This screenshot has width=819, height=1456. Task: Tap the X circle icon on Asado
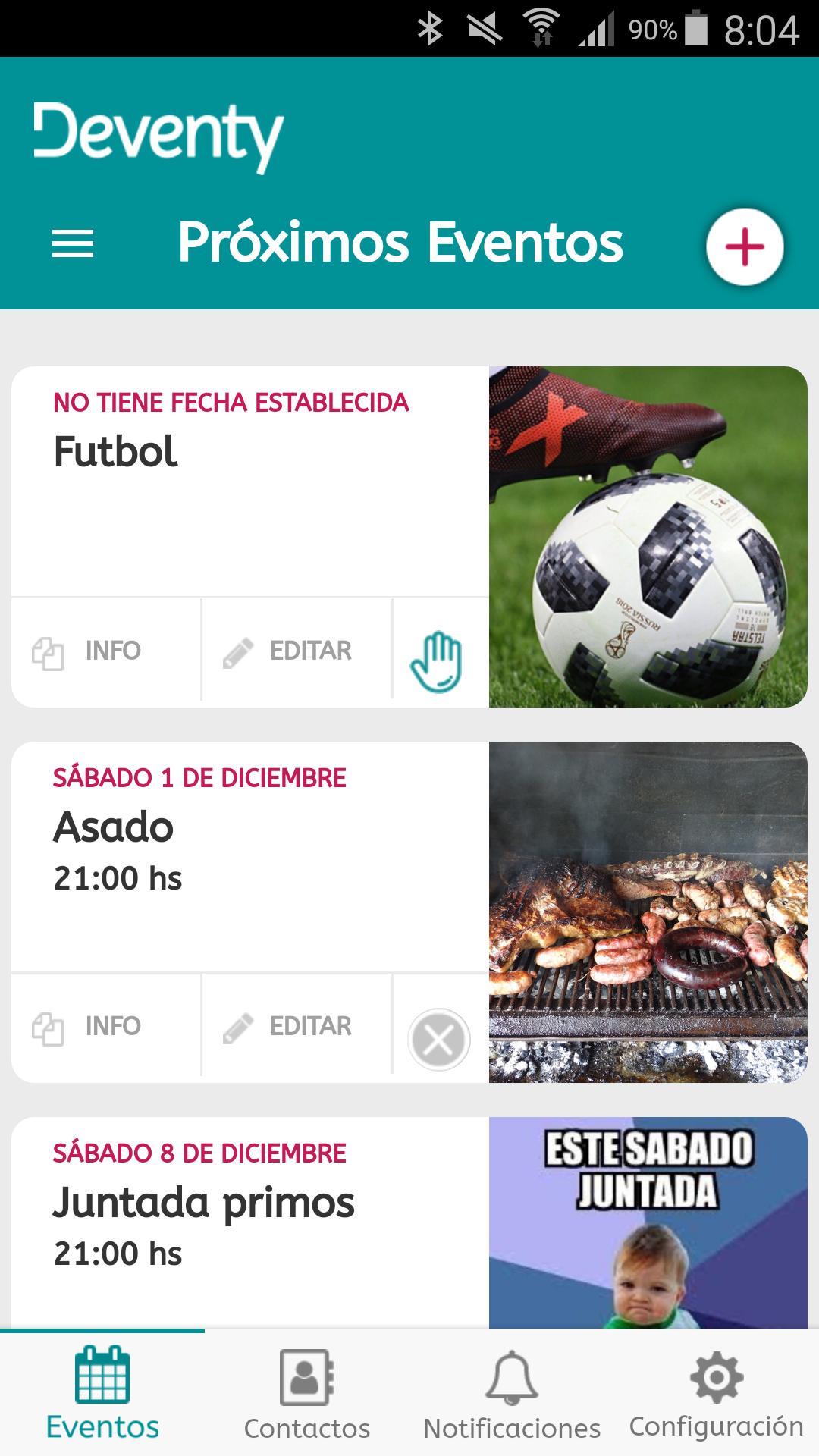[x=438, y=1039]
